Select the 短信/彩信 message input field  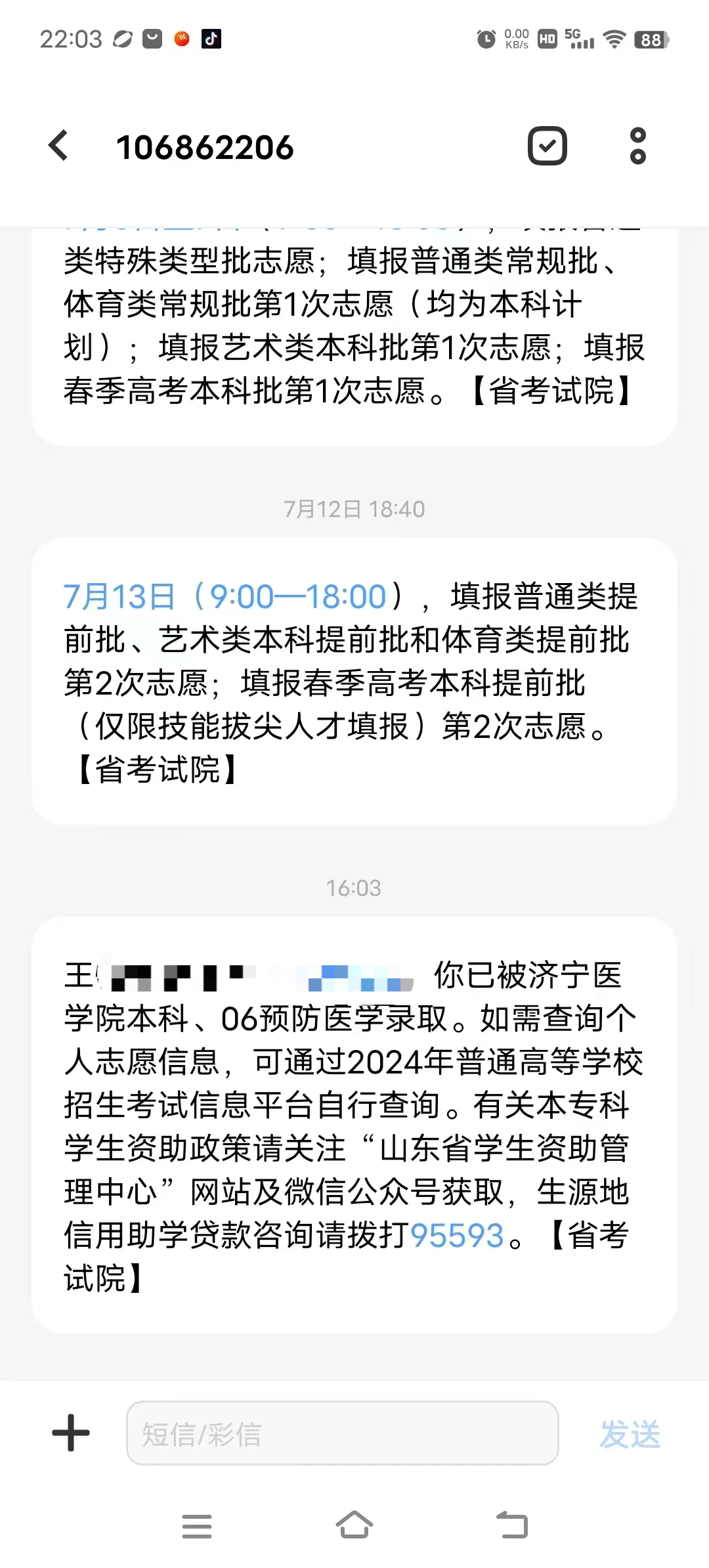(342, 1433)
